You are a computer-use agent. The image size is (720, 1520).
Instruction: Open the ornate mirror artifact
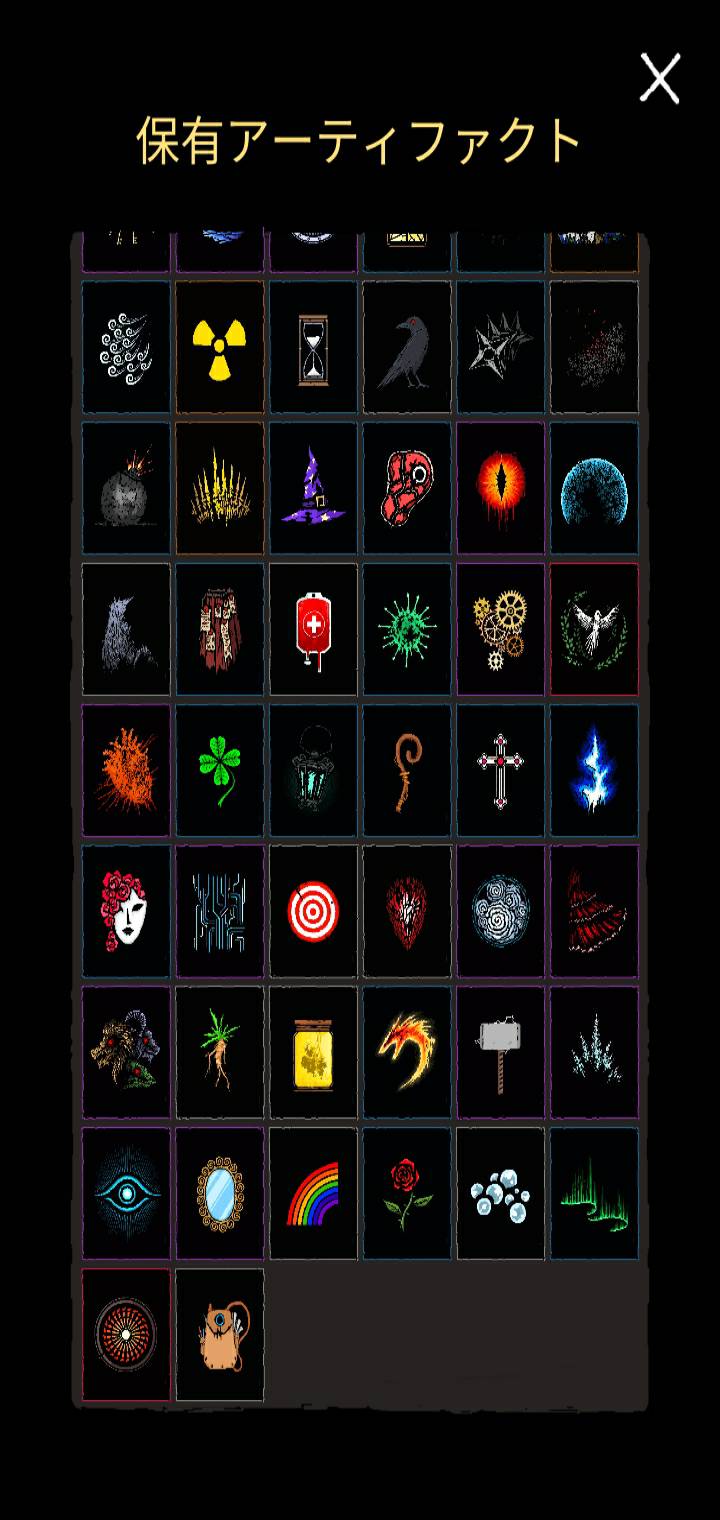220,1194
